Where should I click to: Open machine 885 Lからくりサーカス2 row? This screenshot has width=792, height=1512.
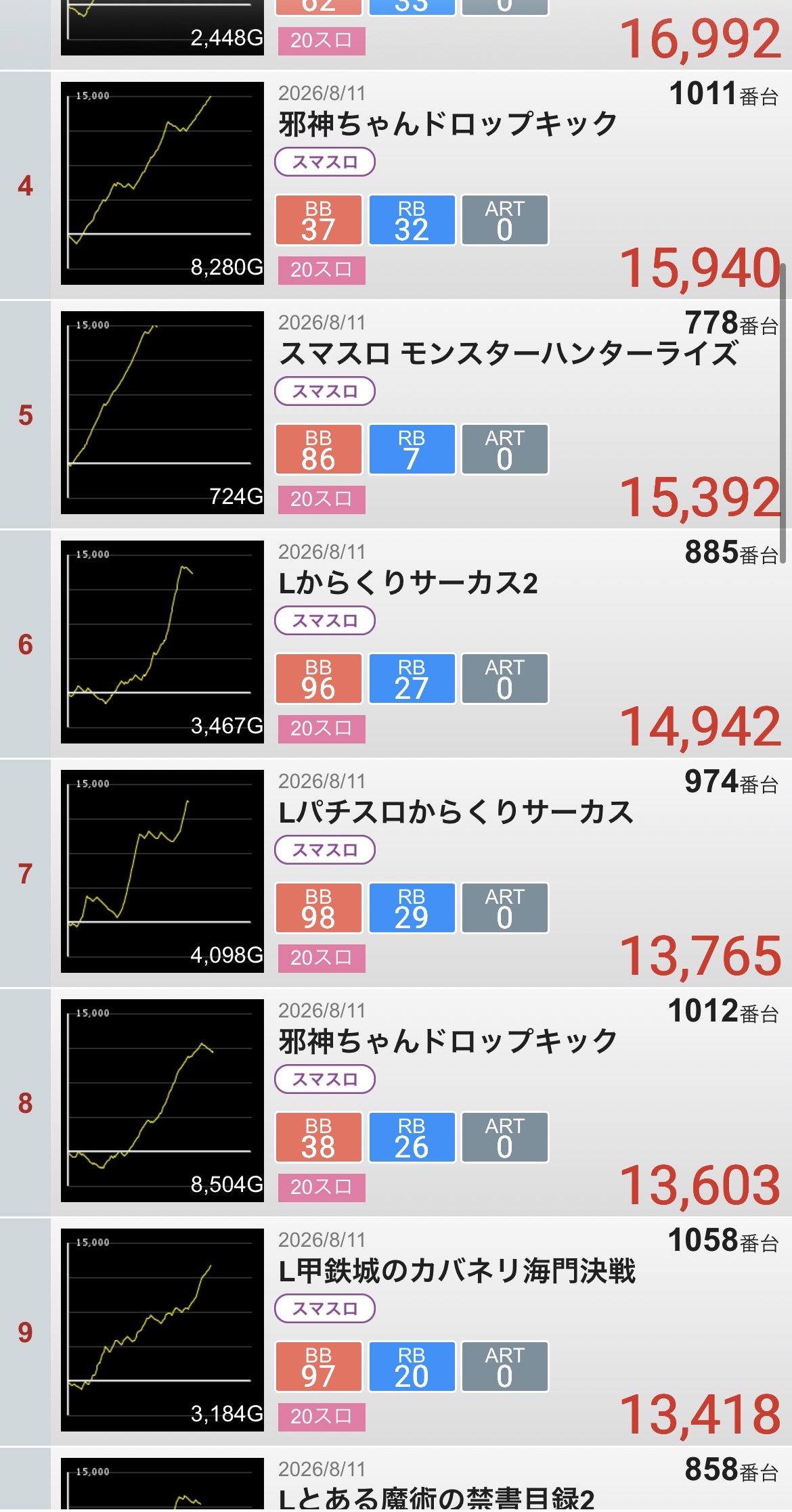[x=396, y=643]
